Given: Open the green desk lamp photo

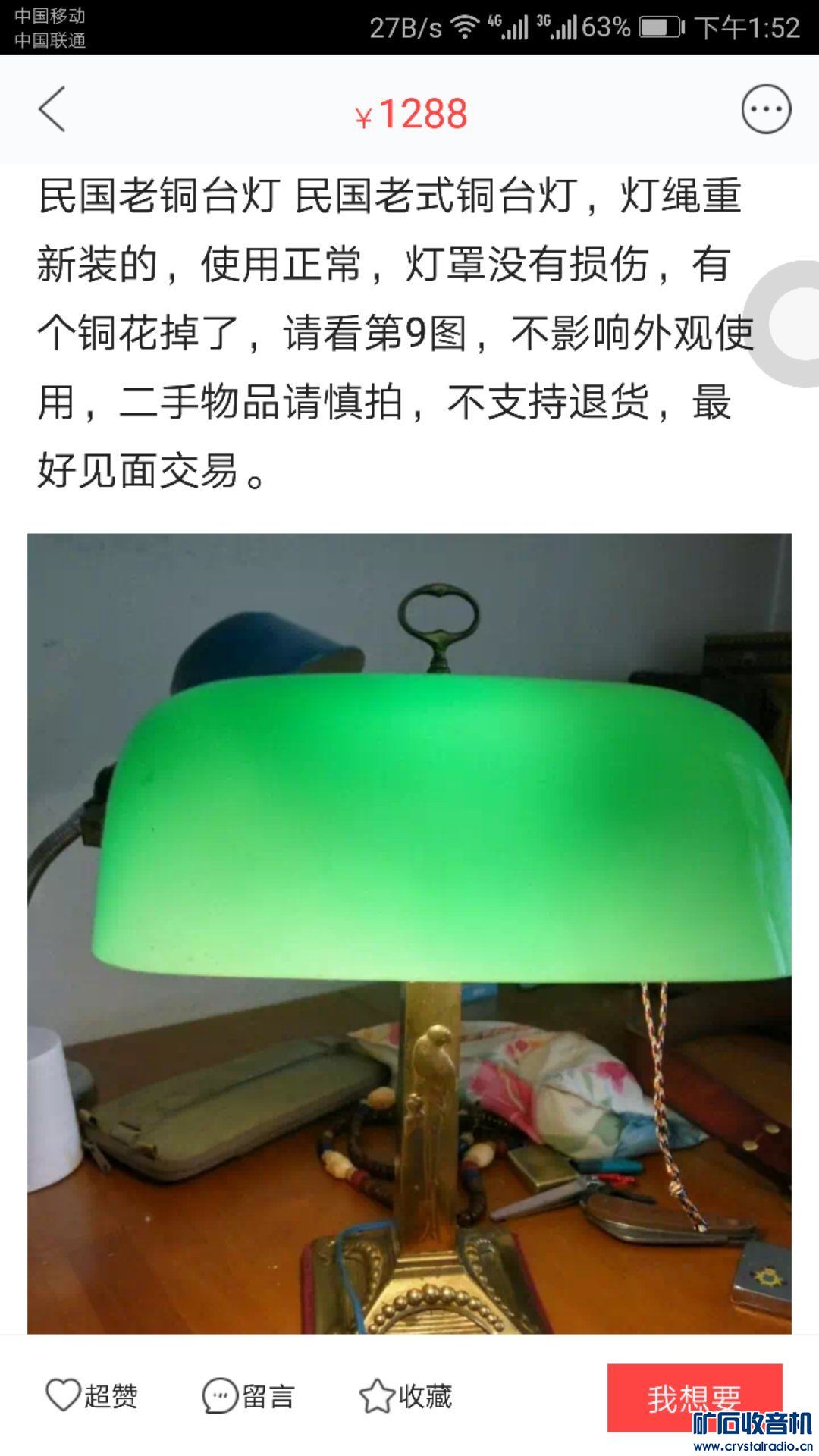Looking at the screenshot, I should [409, 933].
